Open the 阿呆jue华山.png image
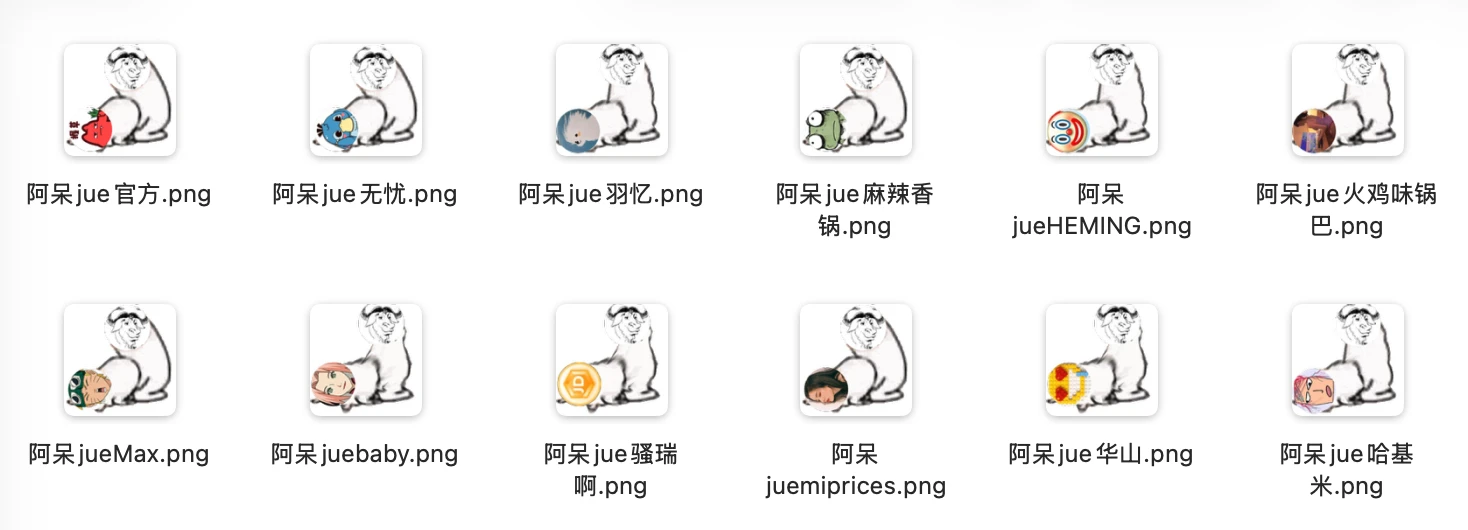 pyautogui.click(x=1102, y=360)
